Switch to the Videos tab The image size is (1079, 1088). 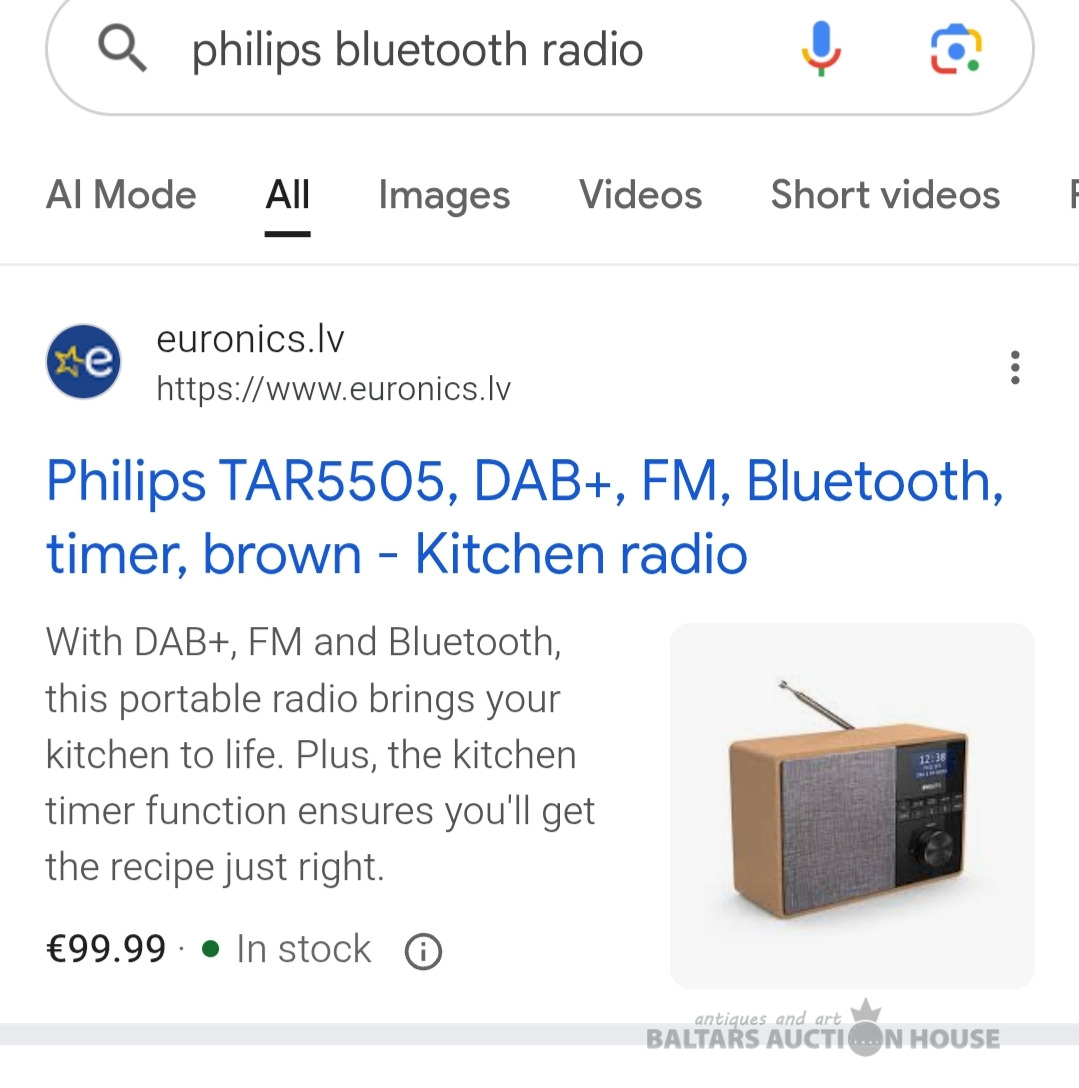coord(640,195)
